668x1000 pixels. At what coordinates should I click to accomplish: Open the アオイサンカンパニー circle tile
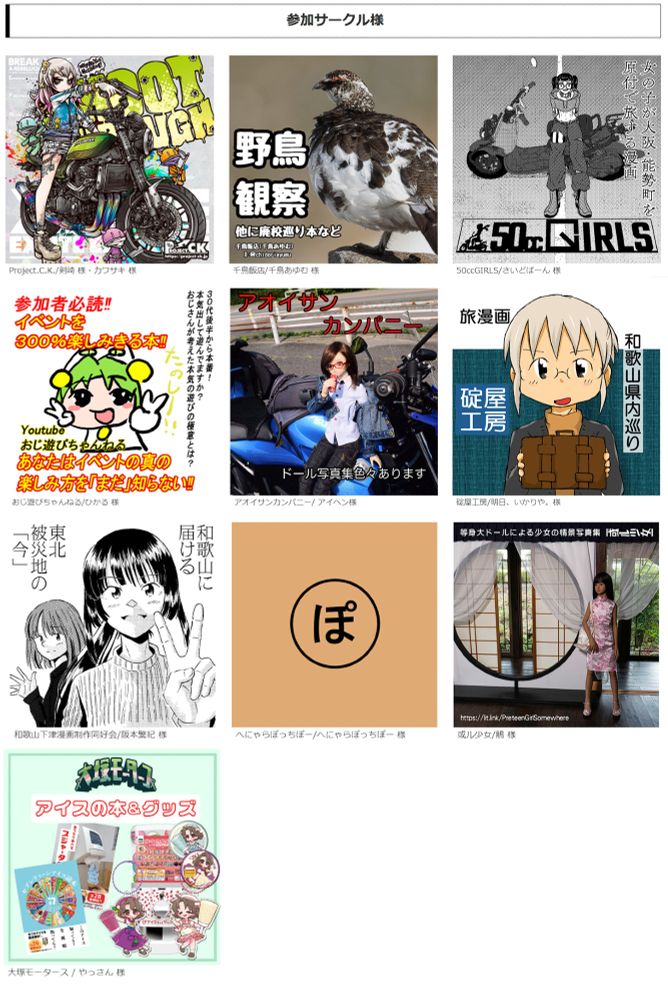334,392
